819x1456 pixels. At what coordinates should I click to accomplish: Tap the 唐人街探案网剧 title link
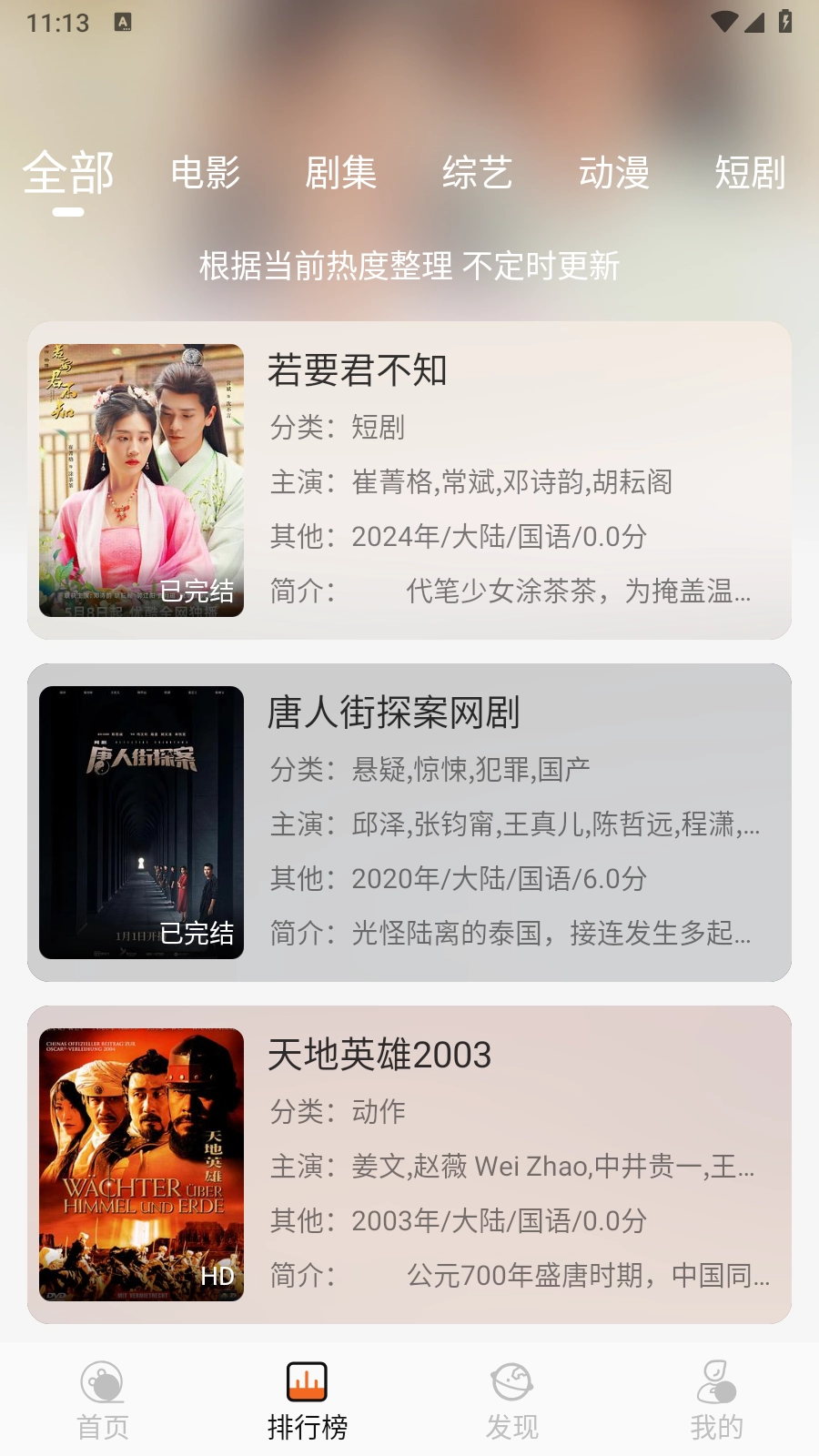pyautogui.click(x=398, y=715)
